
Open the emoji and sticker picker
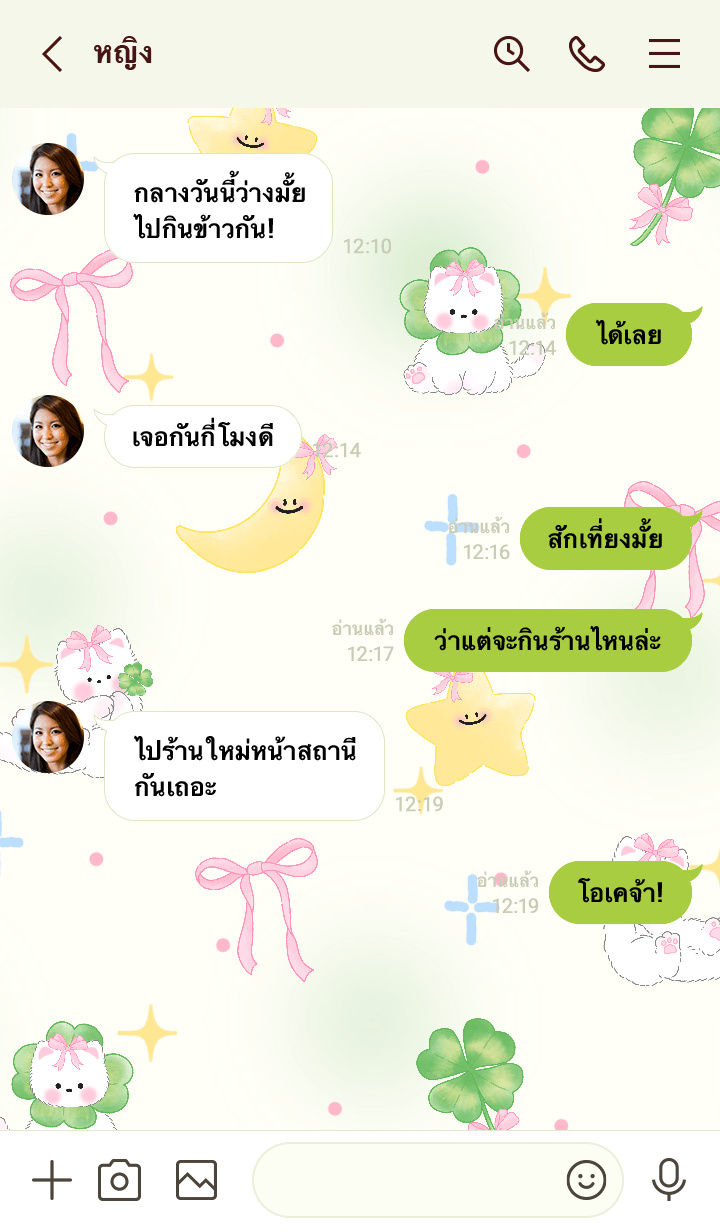pos(586,1181)
